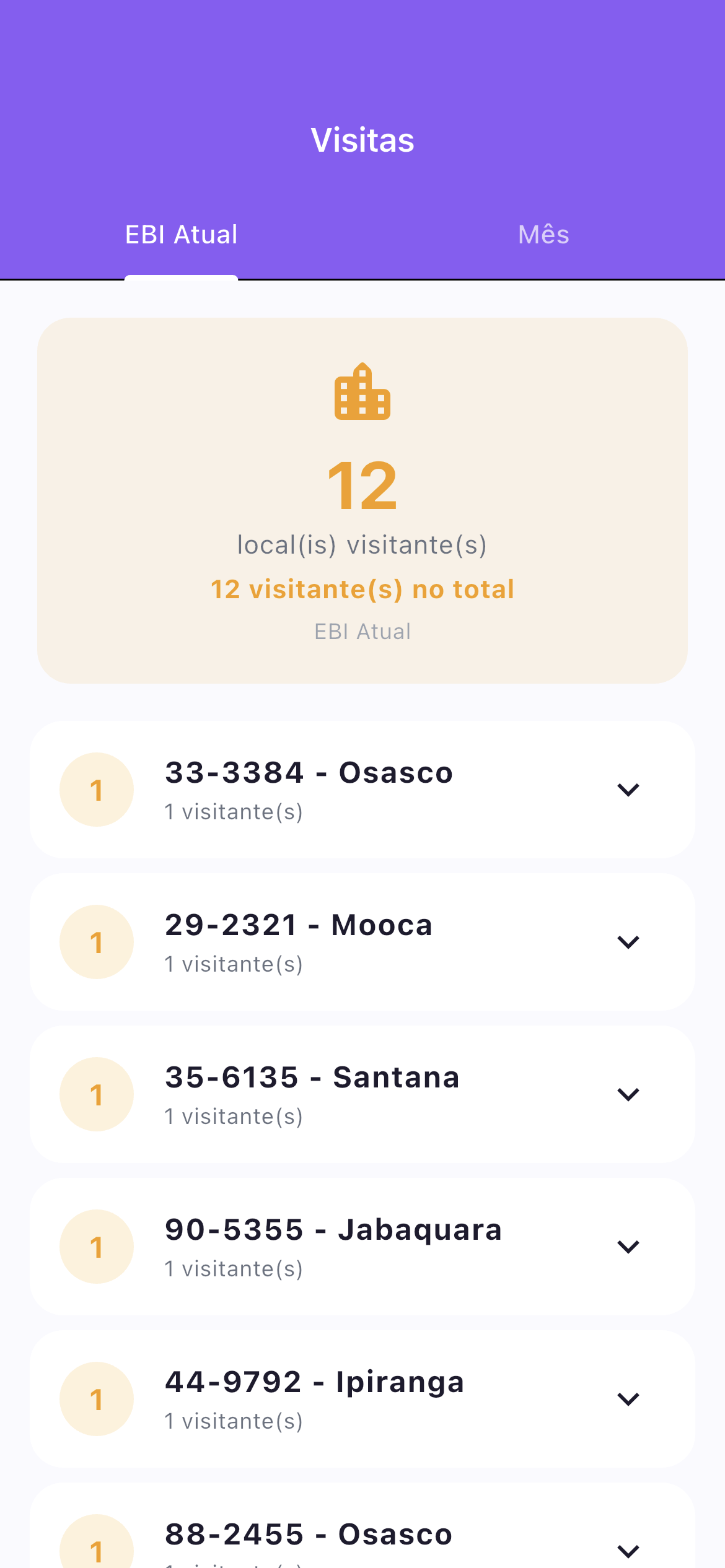Expand the 44-9792 - Ipiranga entry
Image resolution: width=725 pixels, height=1568 pixels.
pos(628,1399)
